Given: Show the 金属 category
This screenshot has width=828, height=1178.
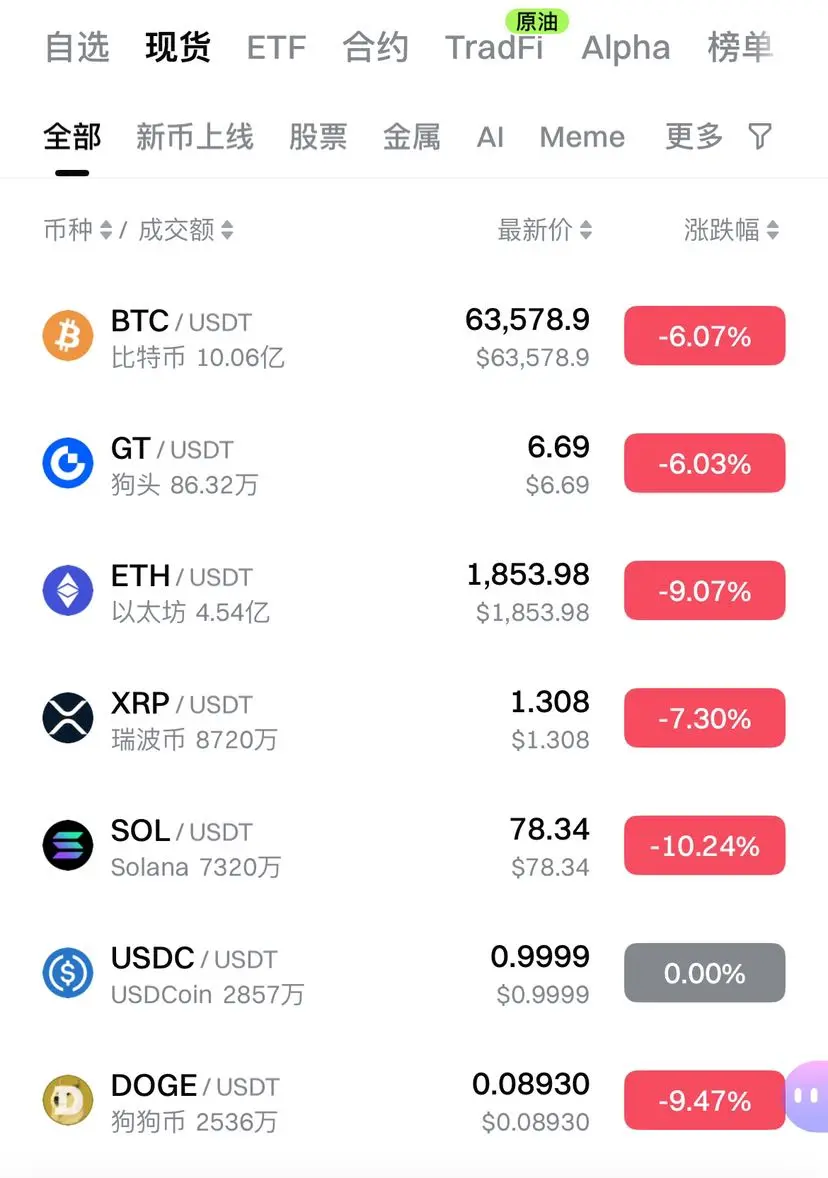Looking at the screenshot, I should [x=411, y=137].
